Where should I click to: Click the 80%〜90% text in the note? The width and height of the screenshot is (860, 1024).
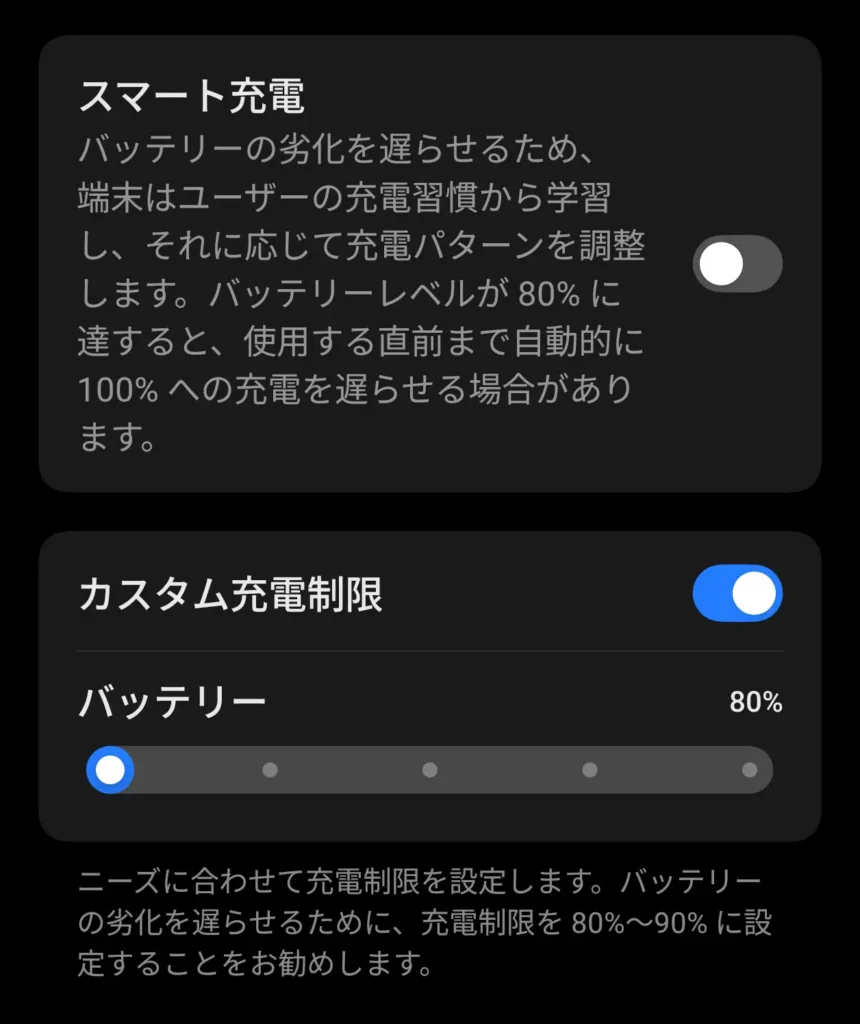click(640, 920)
